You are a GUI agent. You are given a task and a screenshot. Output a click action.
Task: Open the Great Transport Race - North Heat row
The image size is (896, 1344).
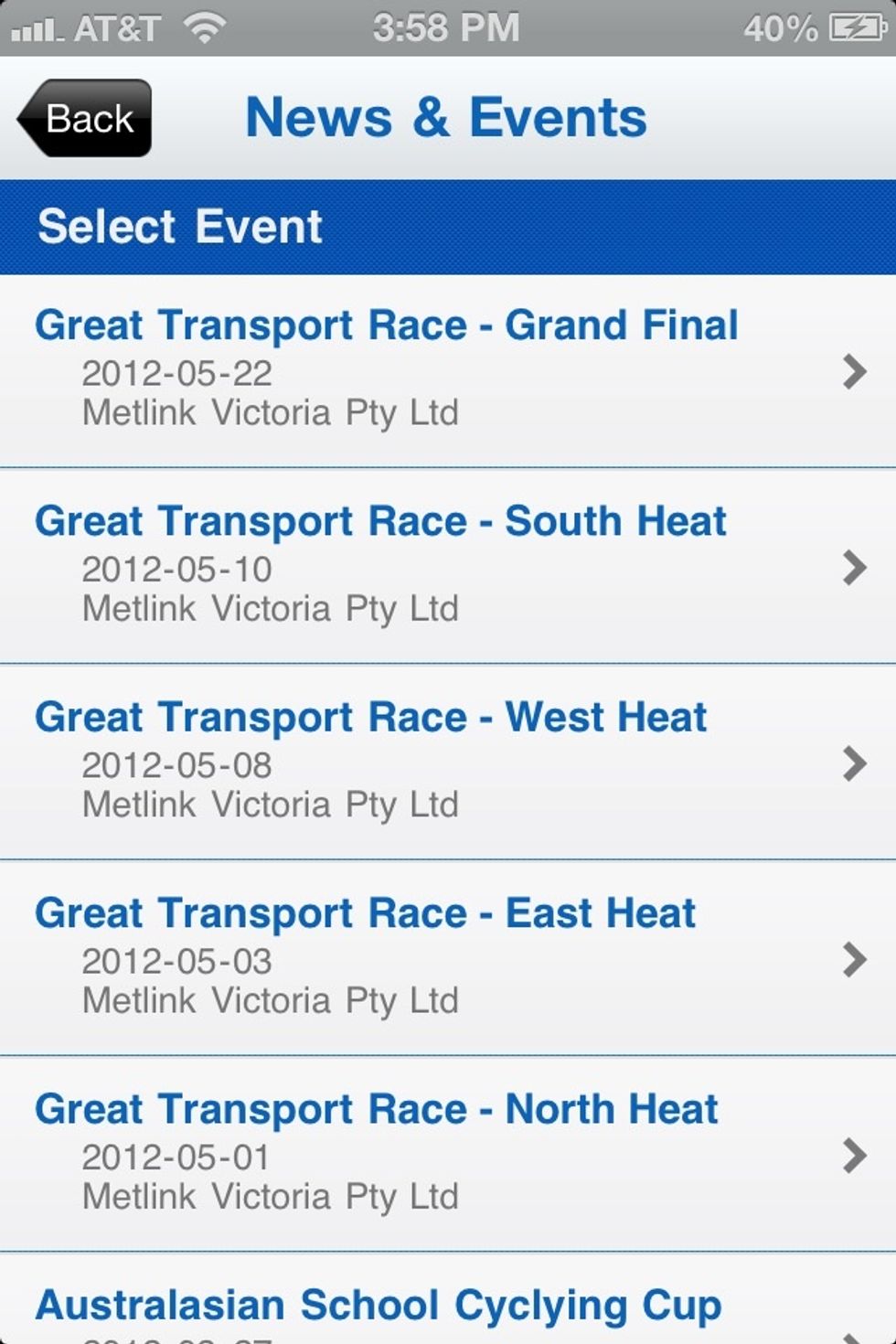447,1154
